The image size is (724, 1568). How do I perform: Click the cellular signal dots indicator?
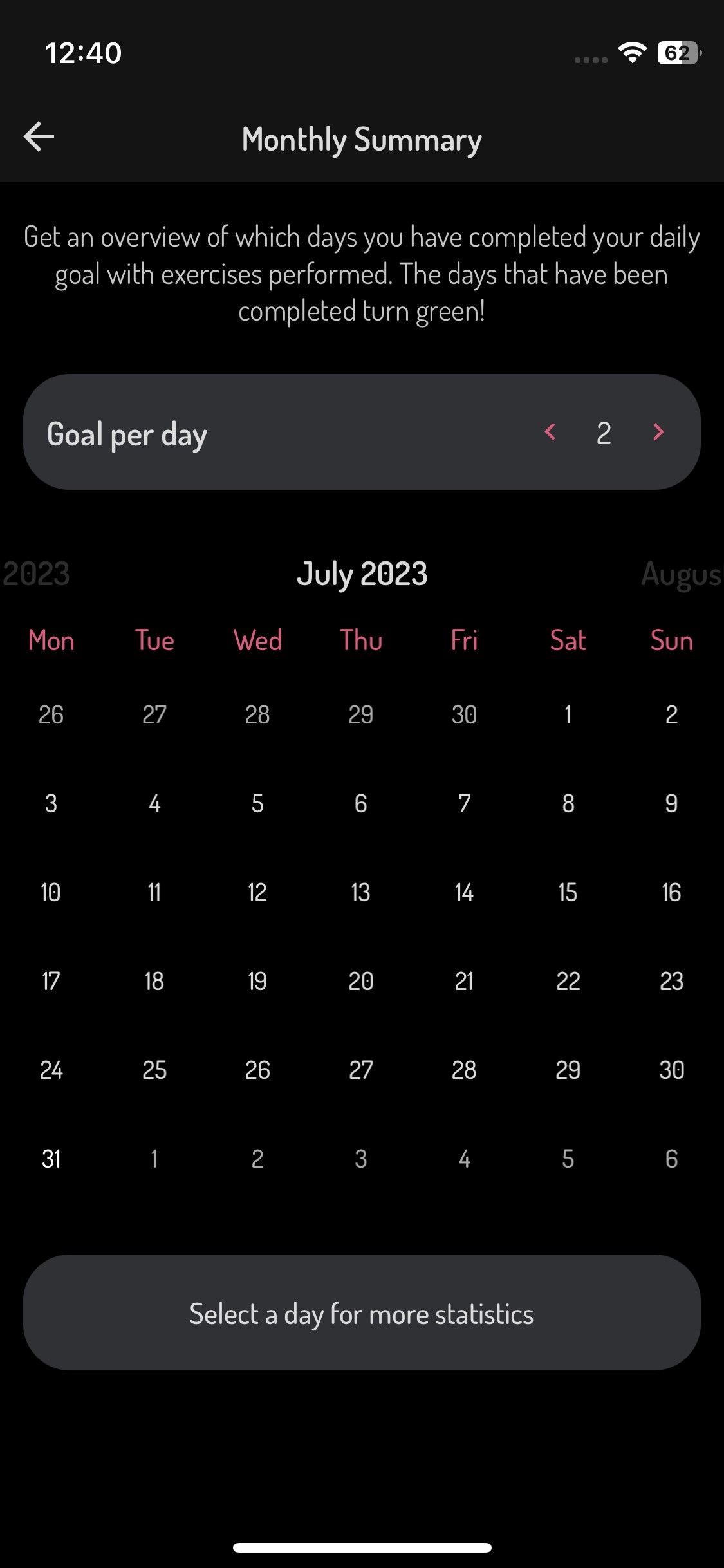pyautogui.click(x=588, y=58)
